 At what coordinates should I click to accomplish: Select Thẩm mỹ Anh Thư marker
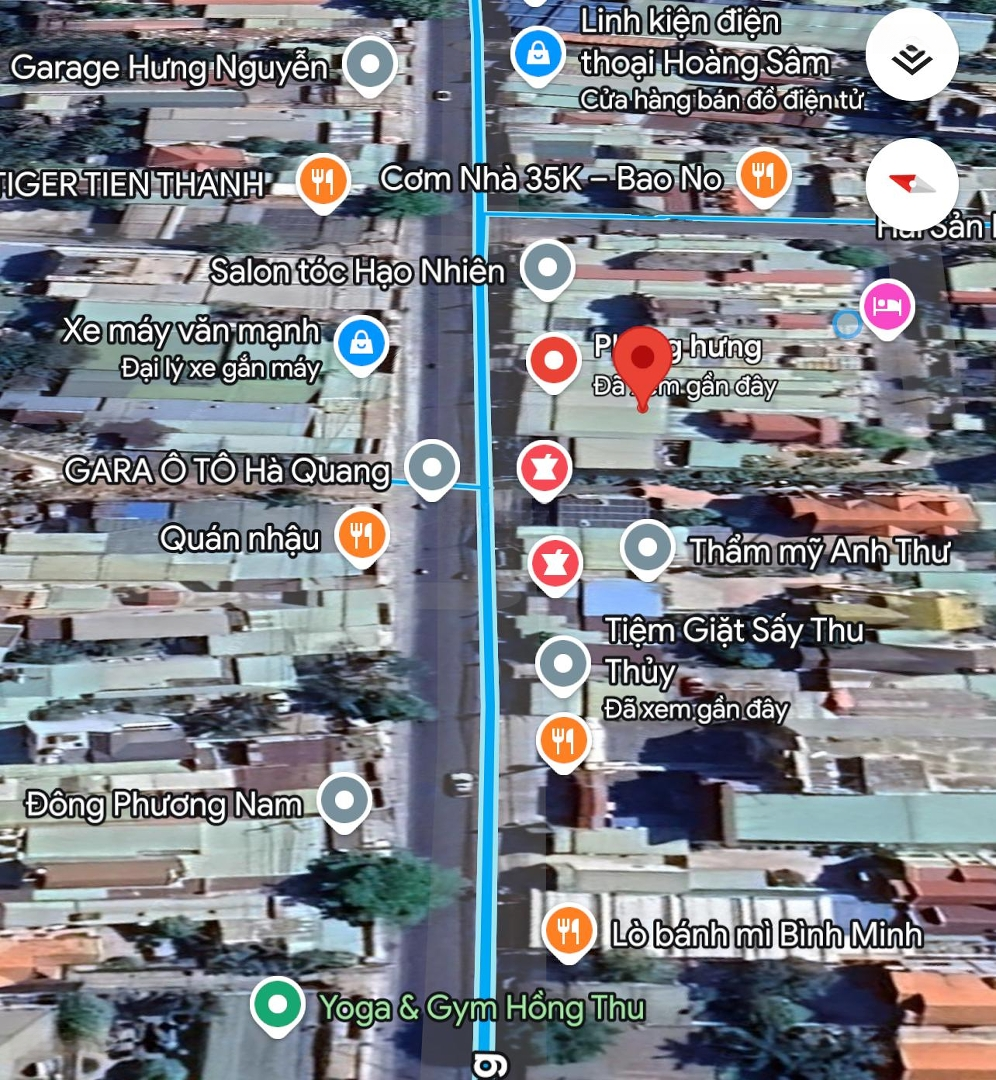coord(647,548)
